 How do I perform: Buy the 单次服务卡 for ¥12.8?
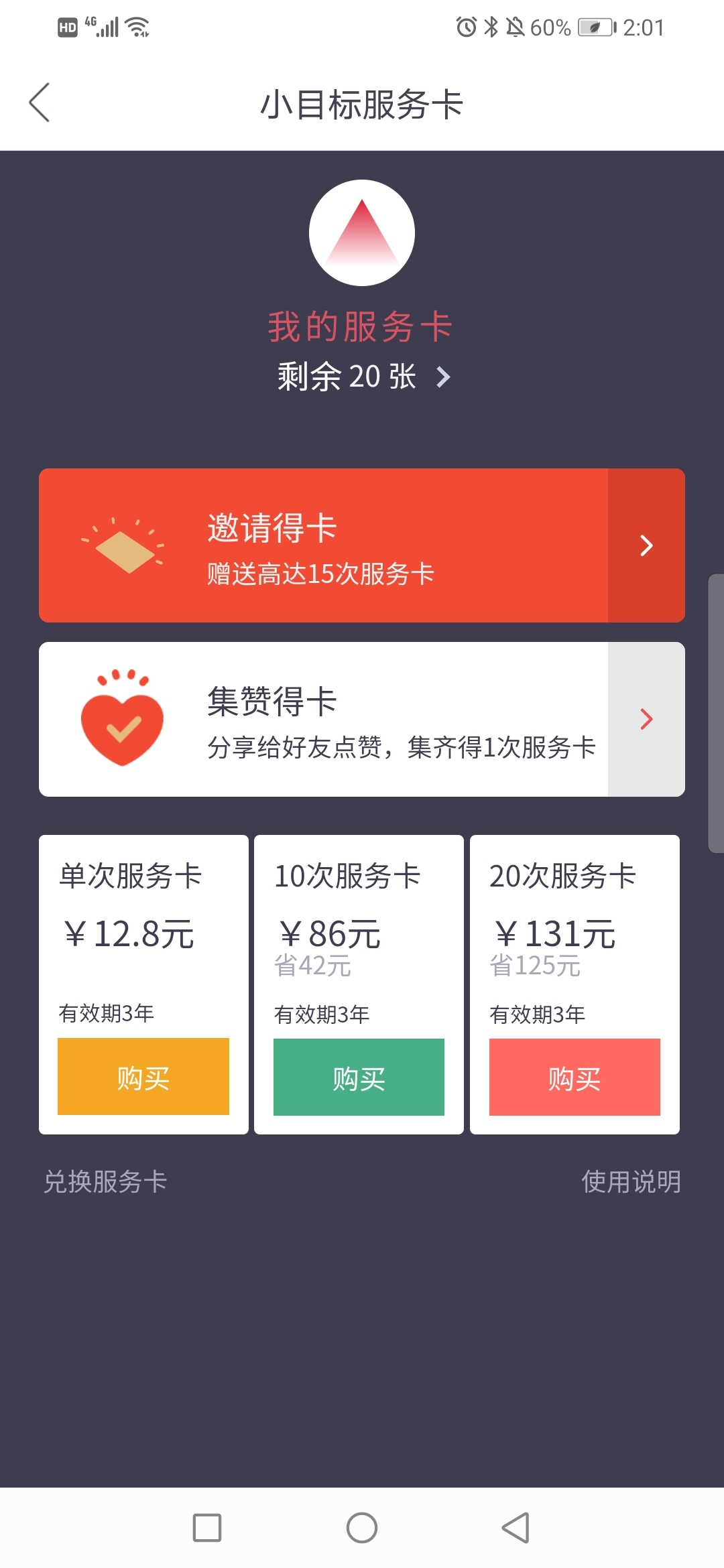click(143, 1076)
